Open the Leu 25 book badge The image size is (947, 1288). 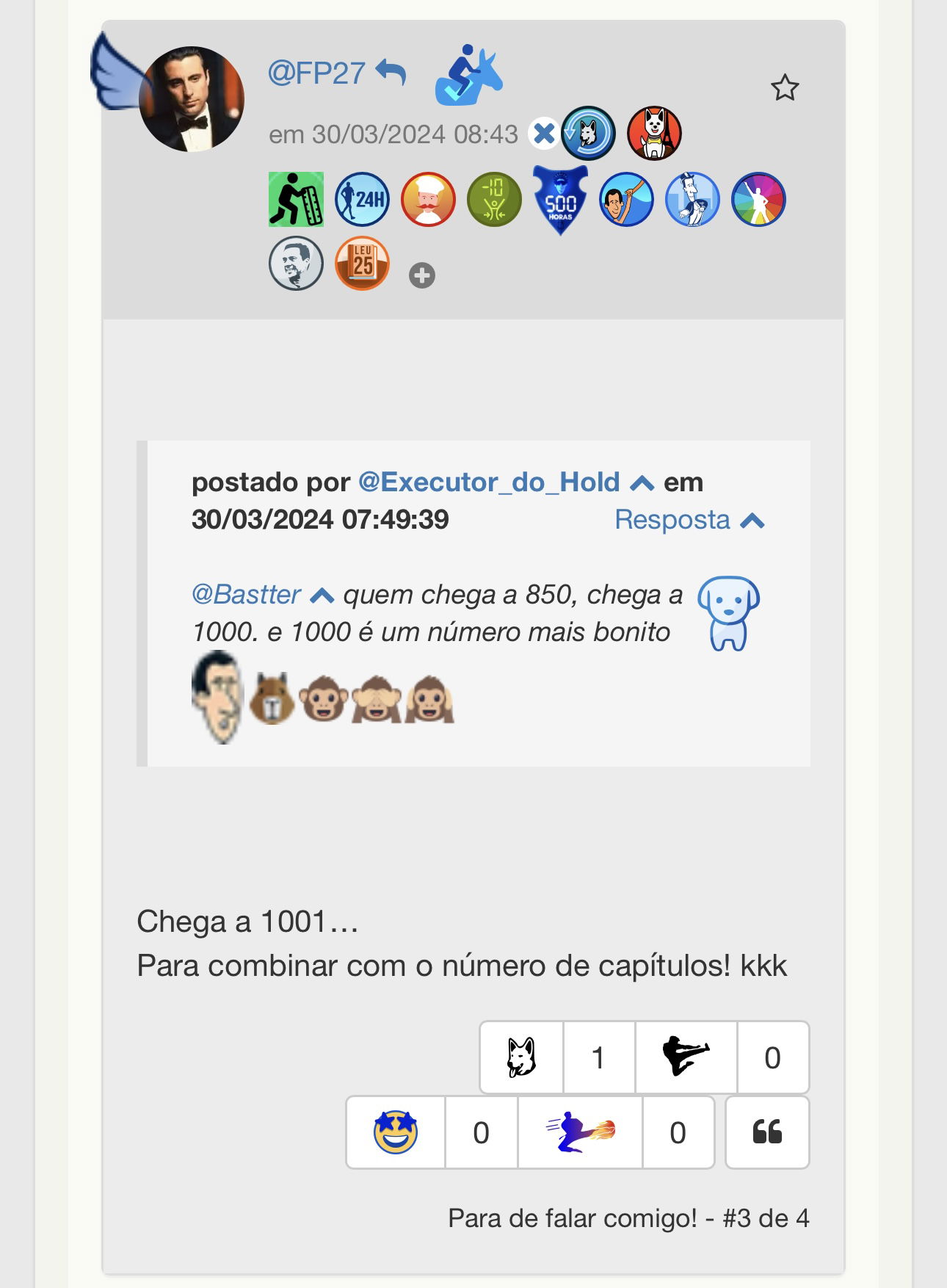[x=362, y=263]
